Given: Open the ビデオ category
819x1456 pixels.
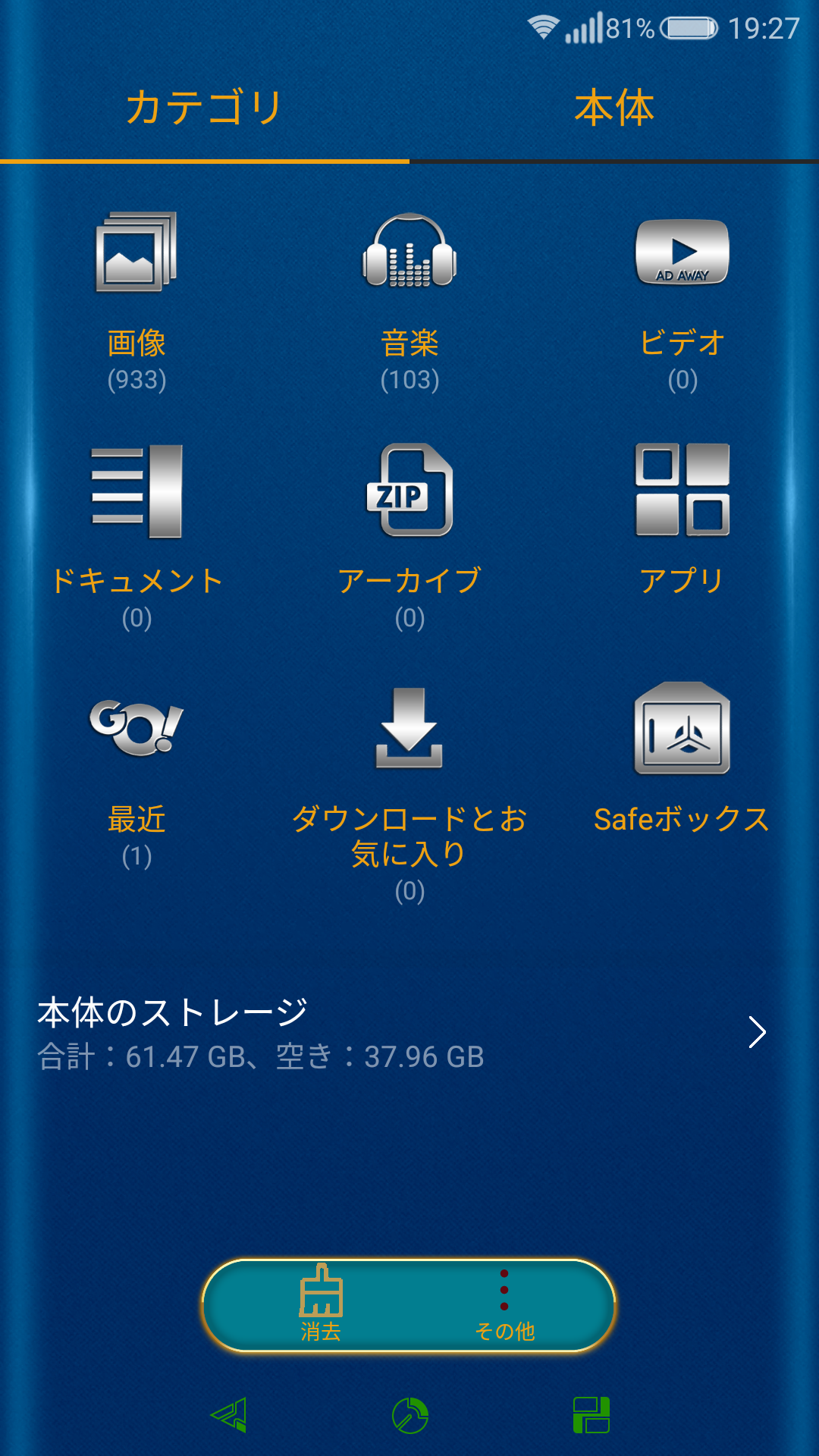Looking at the screenshot, I should tap(682, 302).
